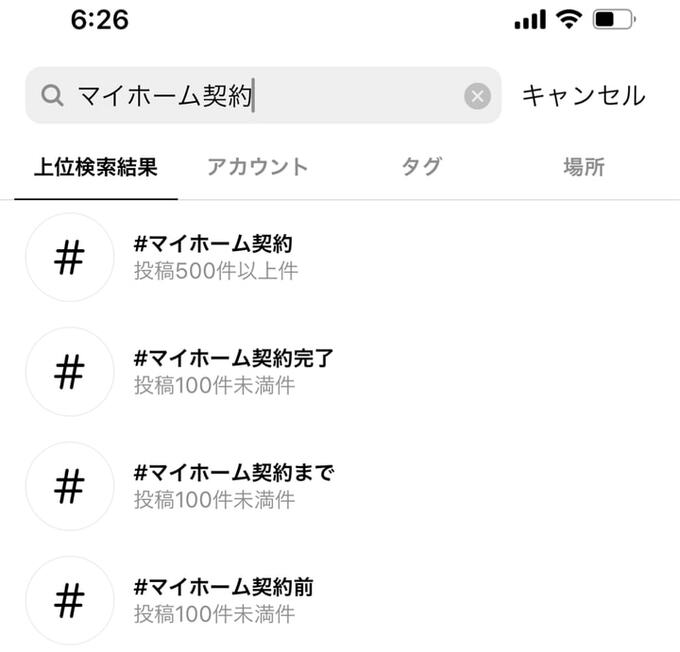680x652 pixels.
Task: Switch to the 上位検索結果 tab
Action: pos(96,167)
